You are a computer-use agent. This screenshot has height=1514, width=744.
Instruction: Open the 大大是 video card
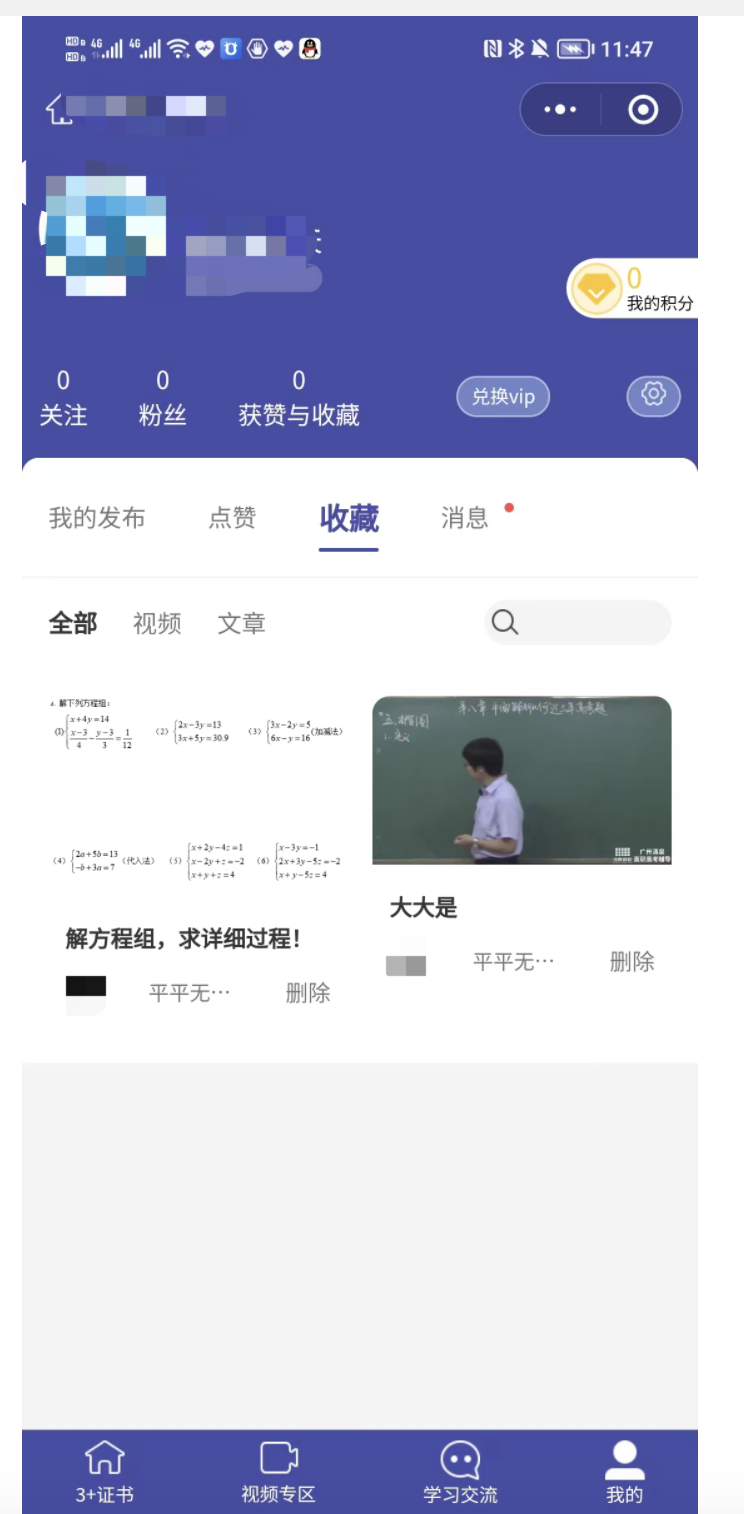coord(521,780)
